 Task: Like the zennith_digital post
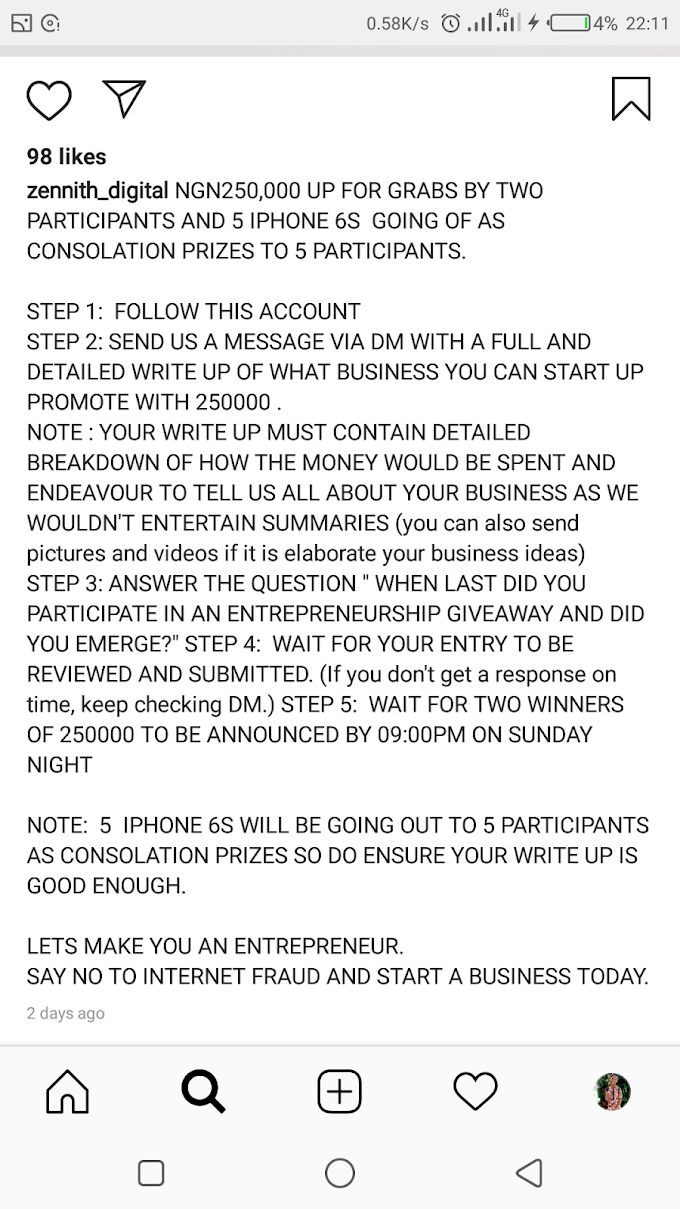pyautogui.click(x=48, y=100)
